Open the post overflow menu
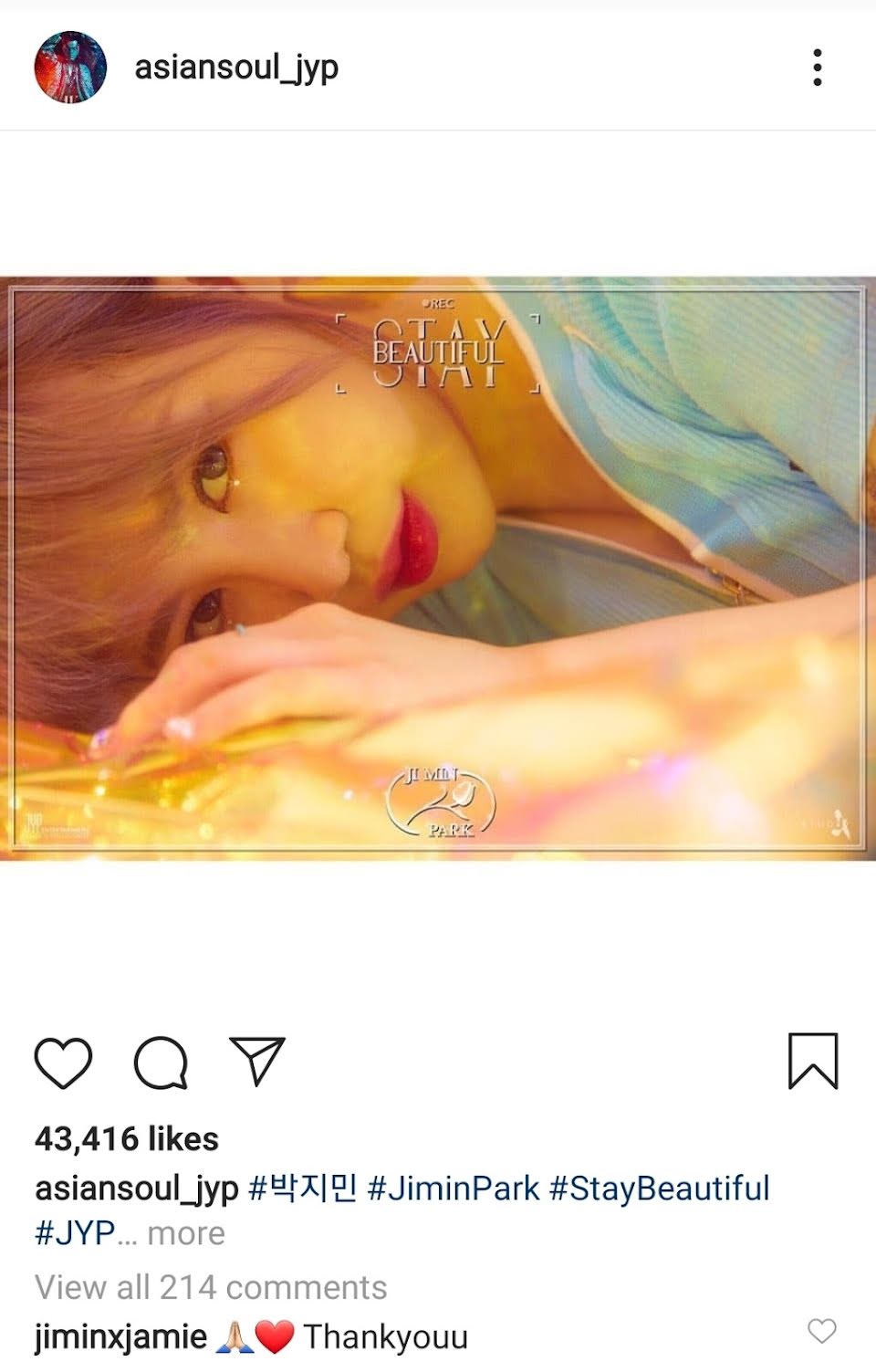This screenshot has width=876, height=1372. point(817,68)
